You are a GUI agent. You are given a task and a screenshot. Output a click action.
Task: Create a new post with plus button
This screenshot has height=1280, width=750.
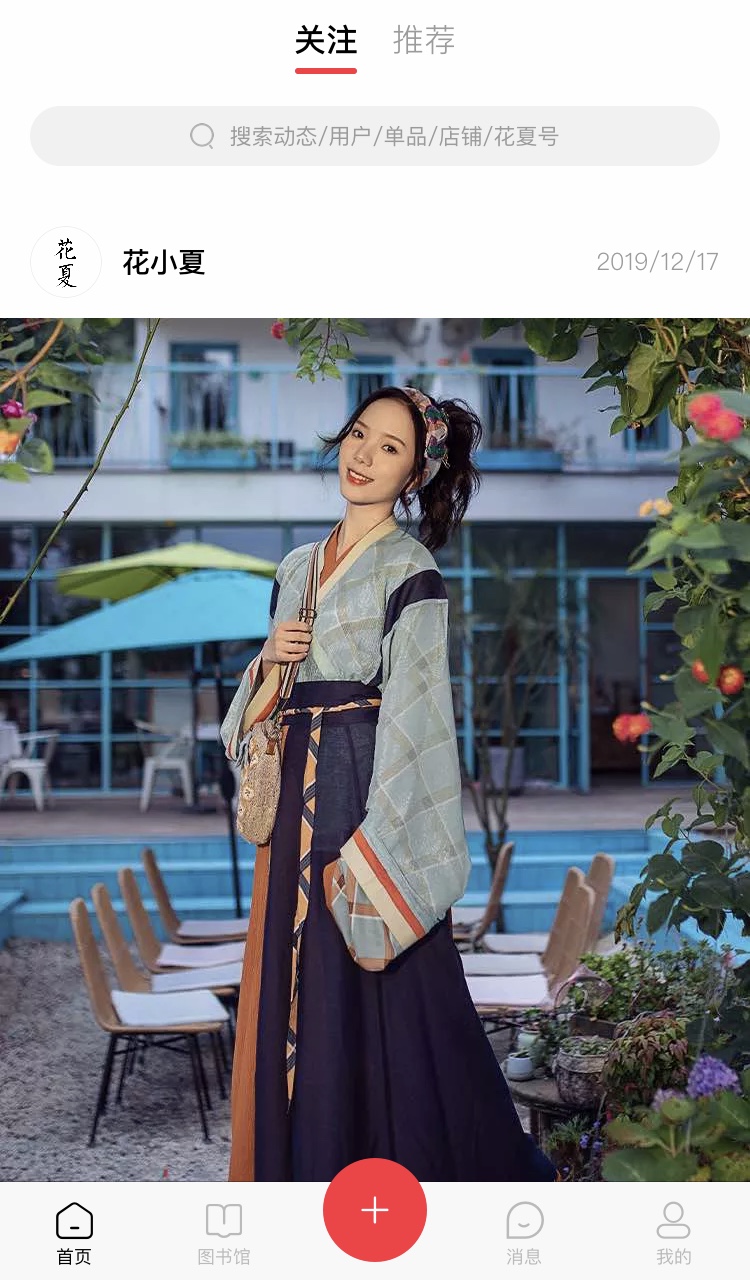(375, 1210)
